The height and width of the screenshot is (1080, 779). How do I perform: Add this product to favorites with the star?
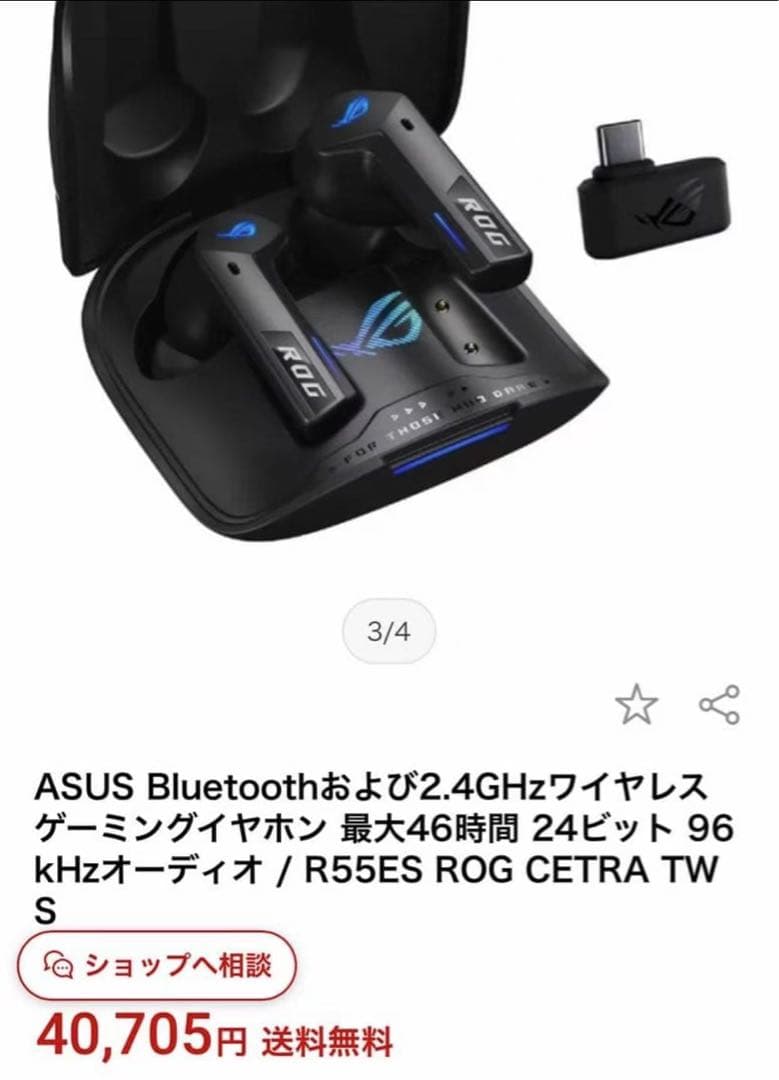click(x=637, y=705)
